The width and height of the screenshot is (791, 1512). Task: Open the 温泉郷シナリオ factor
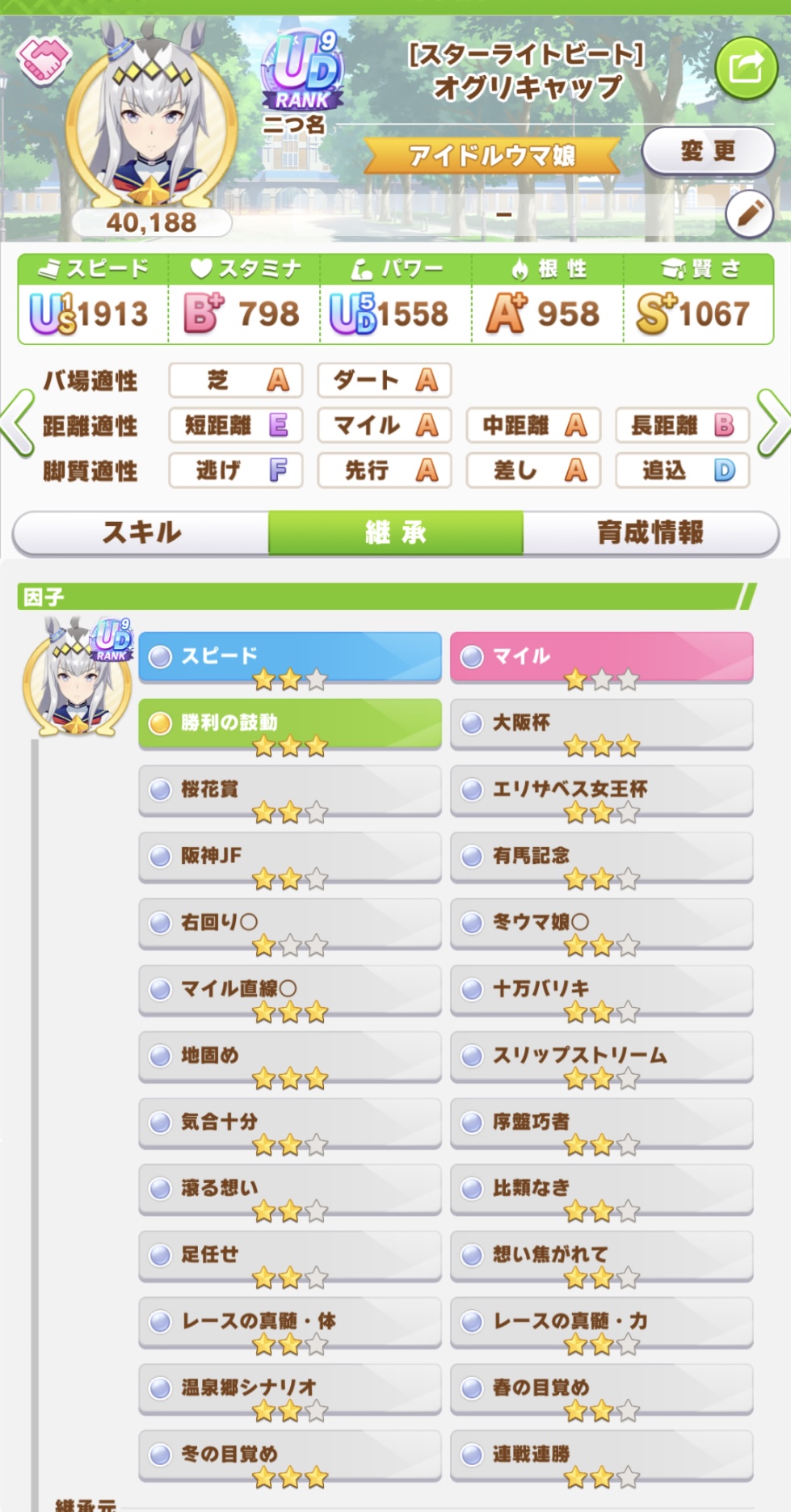click(x=289, y=1388)
